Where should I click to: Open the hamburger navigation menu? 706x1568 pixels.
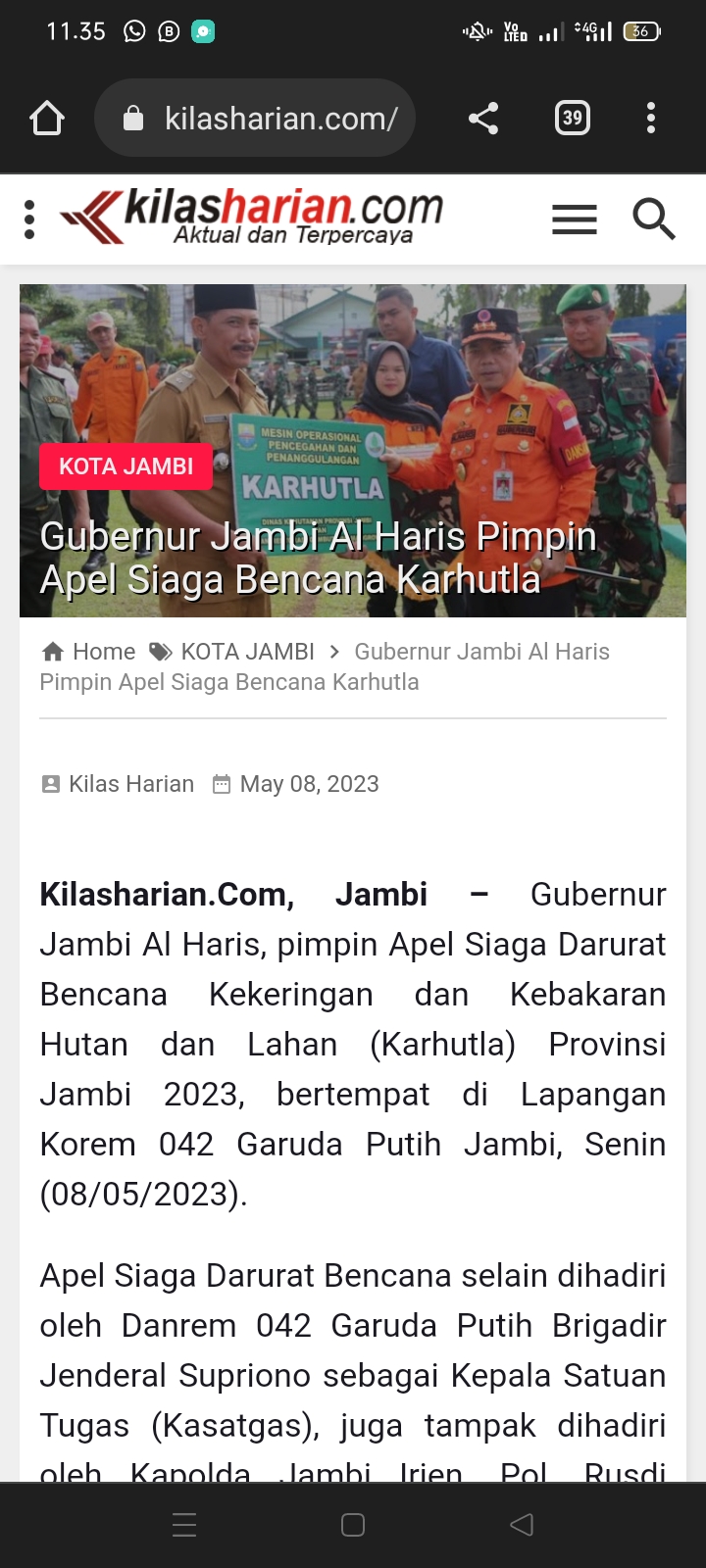[575, 220]
